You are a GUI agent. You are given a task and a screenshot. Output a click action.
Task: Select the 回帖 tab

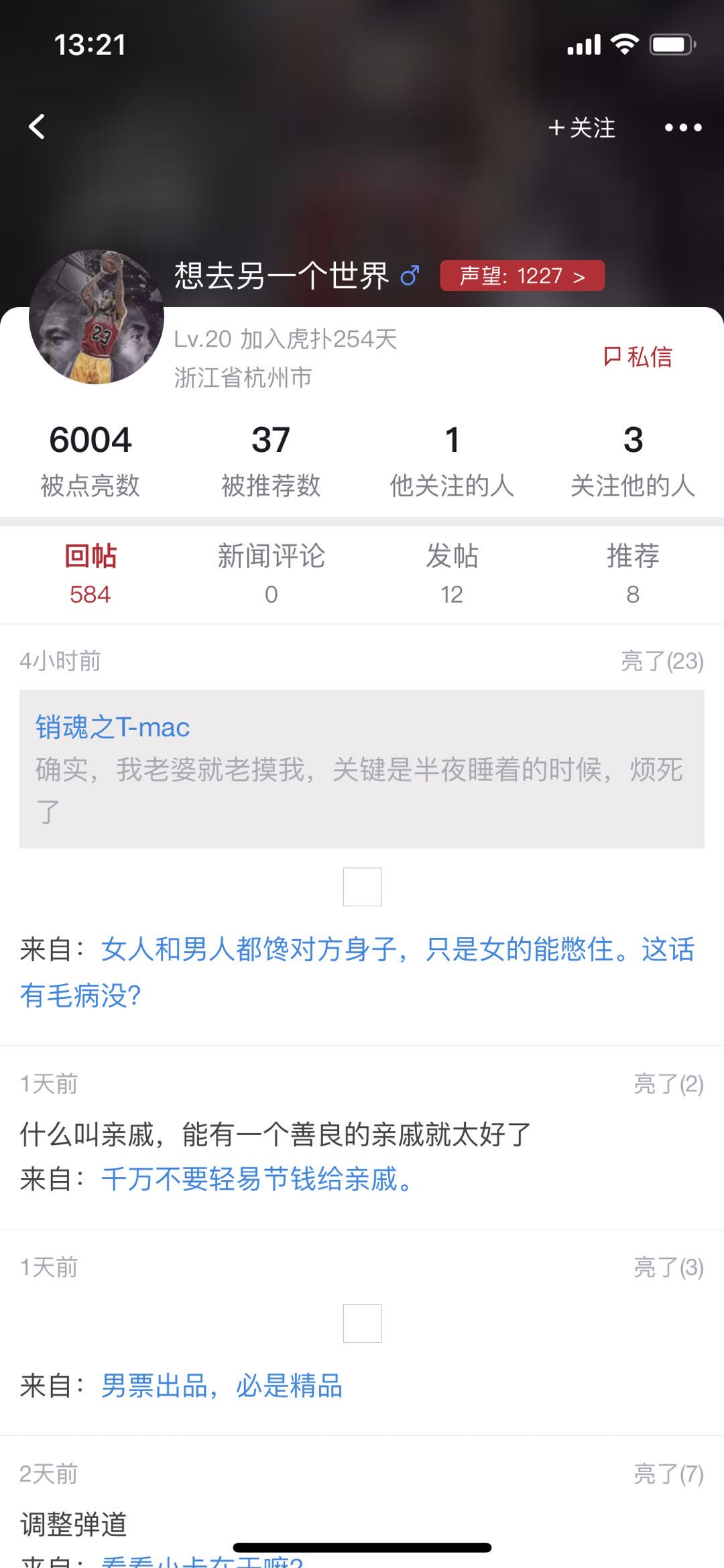[x=90, y=575]
